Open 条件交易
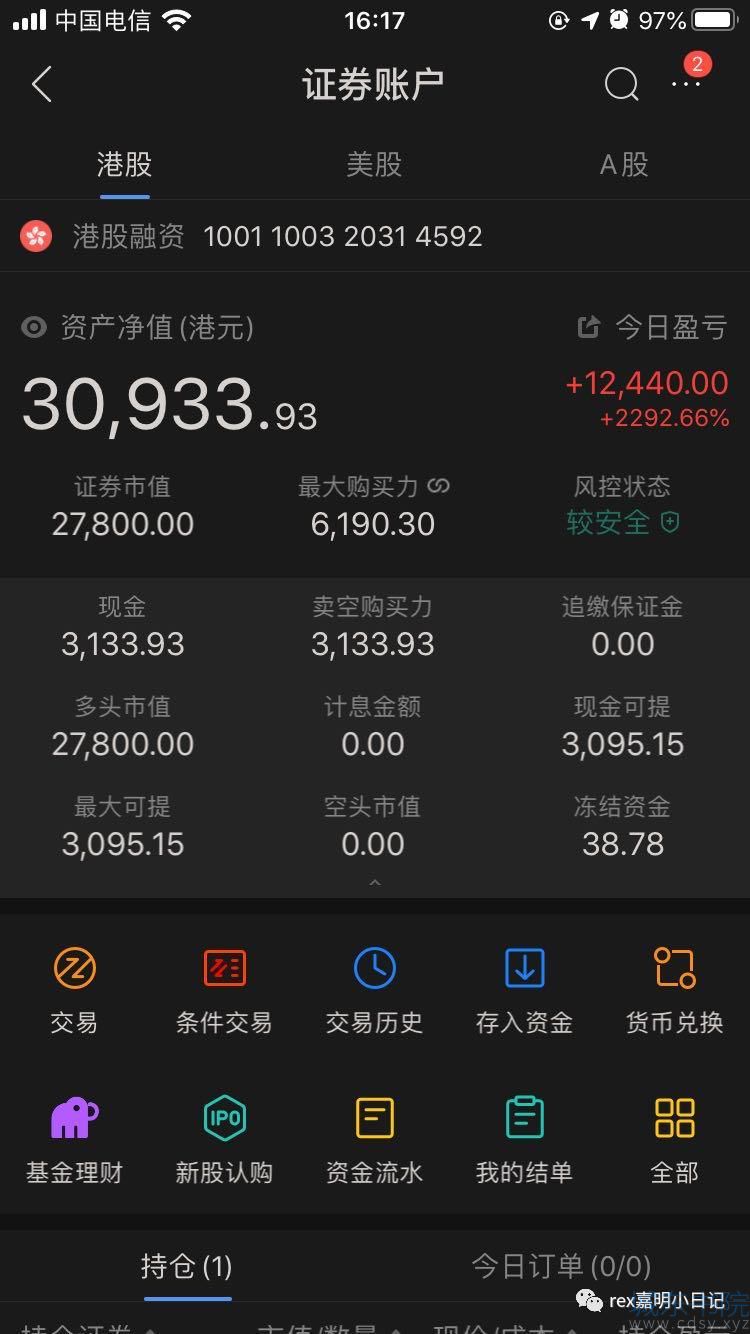 coord(224,990)
